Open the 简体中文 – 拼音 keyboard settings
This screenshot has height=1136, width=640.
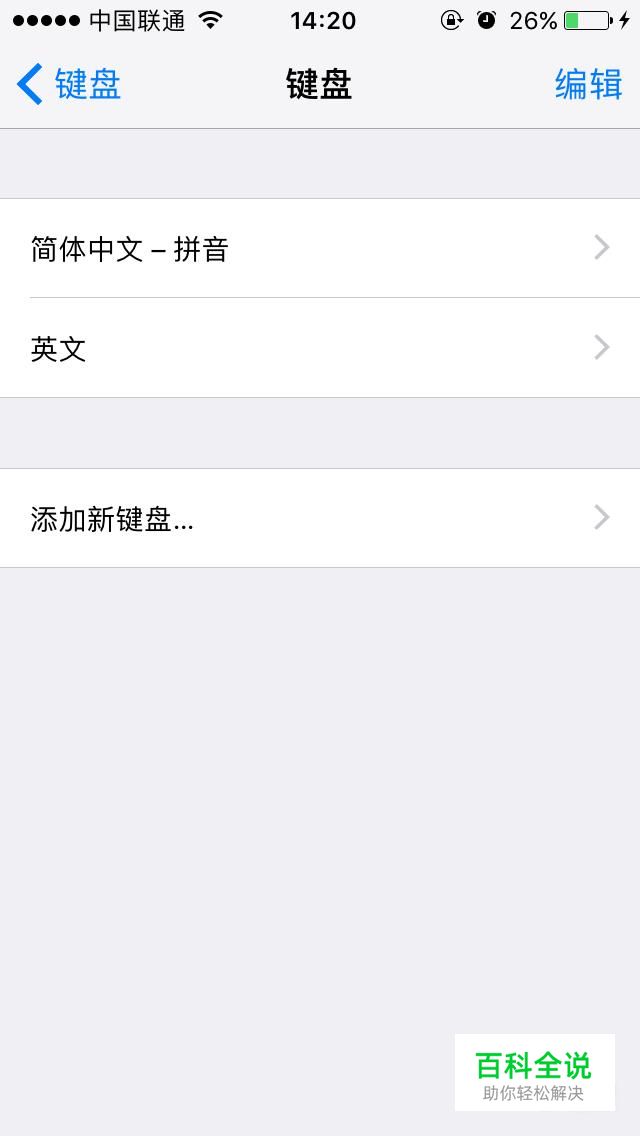coord(320,248)
